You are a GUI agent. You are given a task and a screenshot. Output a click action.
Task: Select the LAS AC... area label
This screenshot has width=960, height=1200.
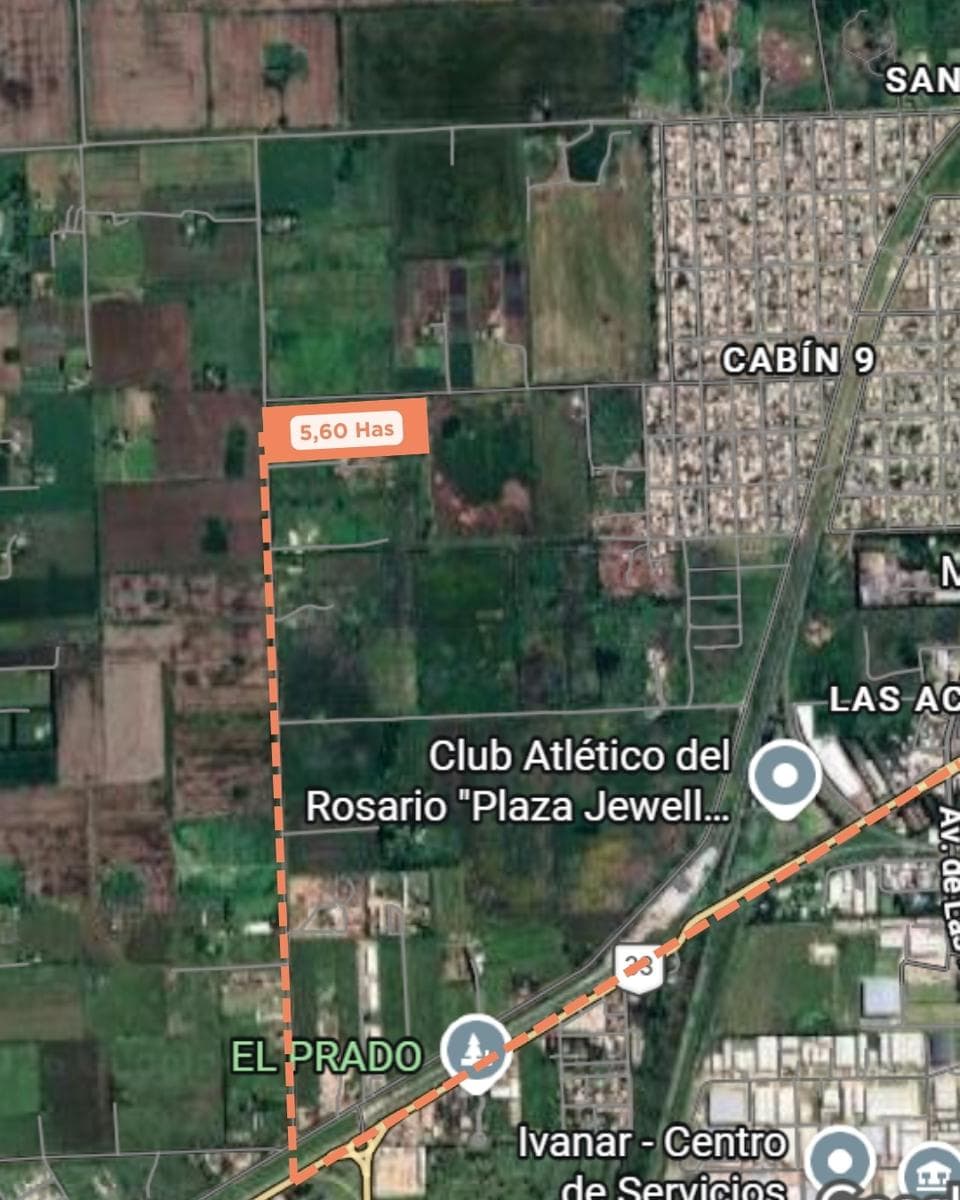(893, 700)
